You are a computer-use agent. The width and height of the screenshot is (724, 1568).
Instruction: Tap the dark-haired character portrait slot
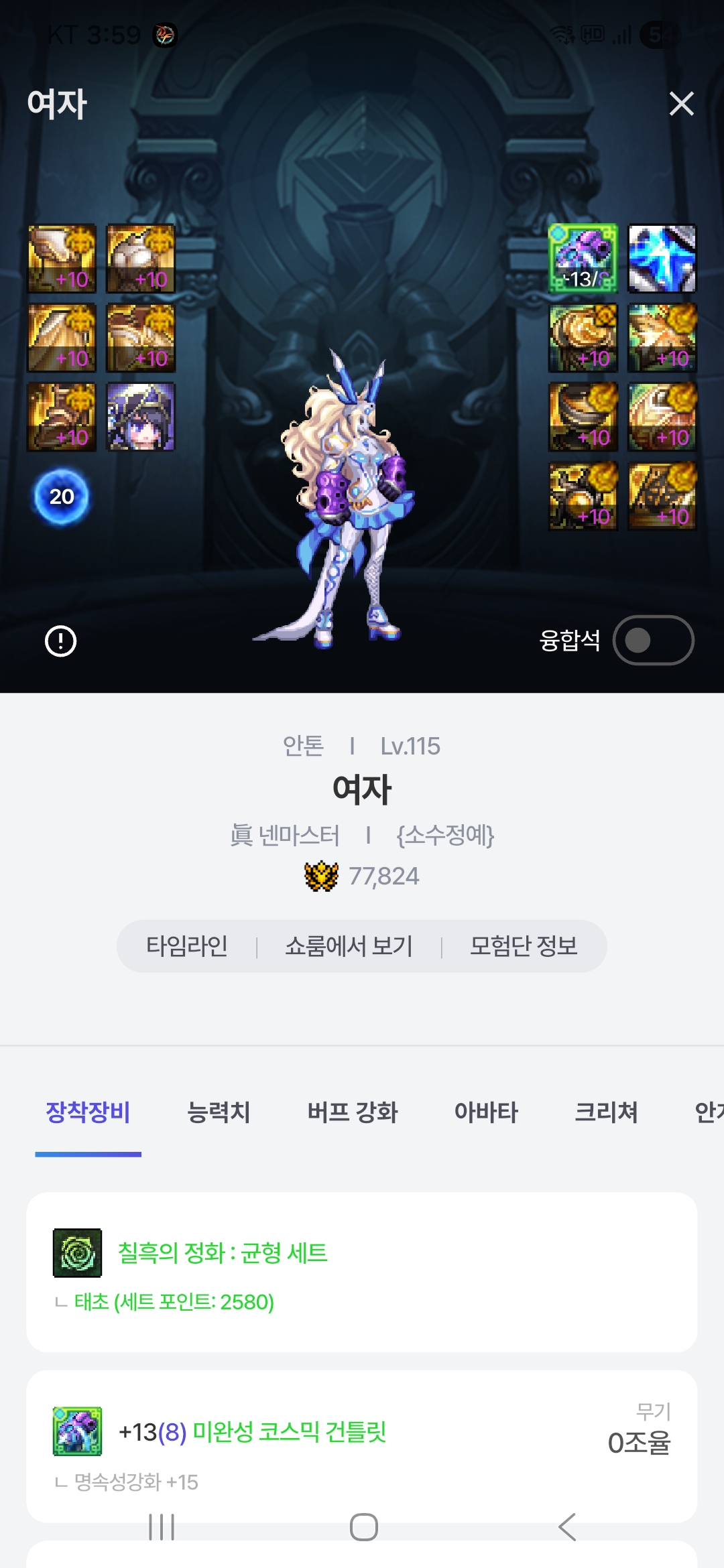[141, 417]
